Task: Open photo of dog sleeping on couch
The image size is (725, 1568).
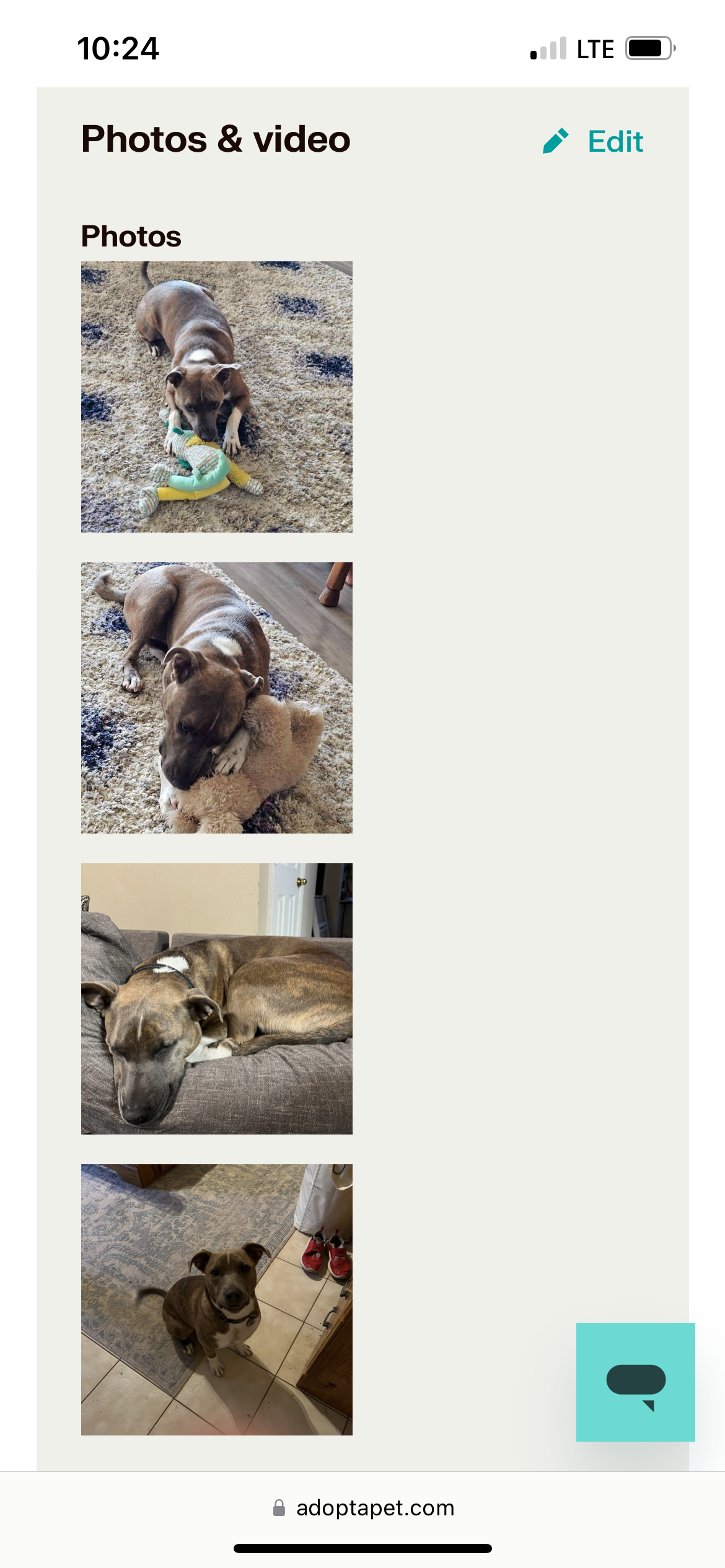Action: pos(217,999)
